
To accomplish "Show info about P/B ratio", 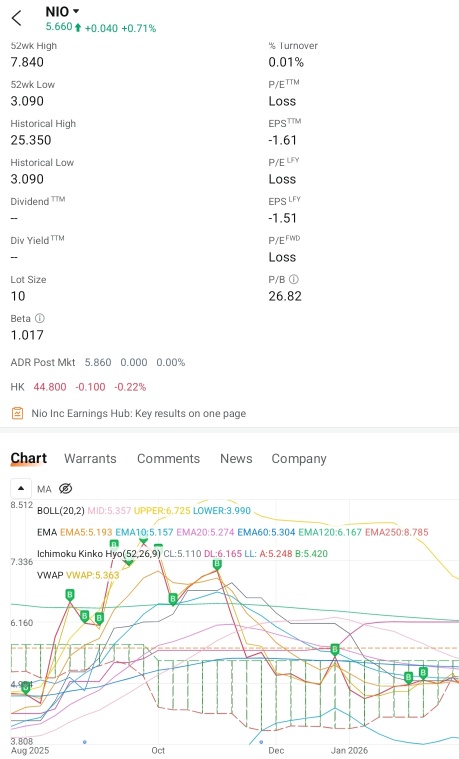I will point(294,279).
